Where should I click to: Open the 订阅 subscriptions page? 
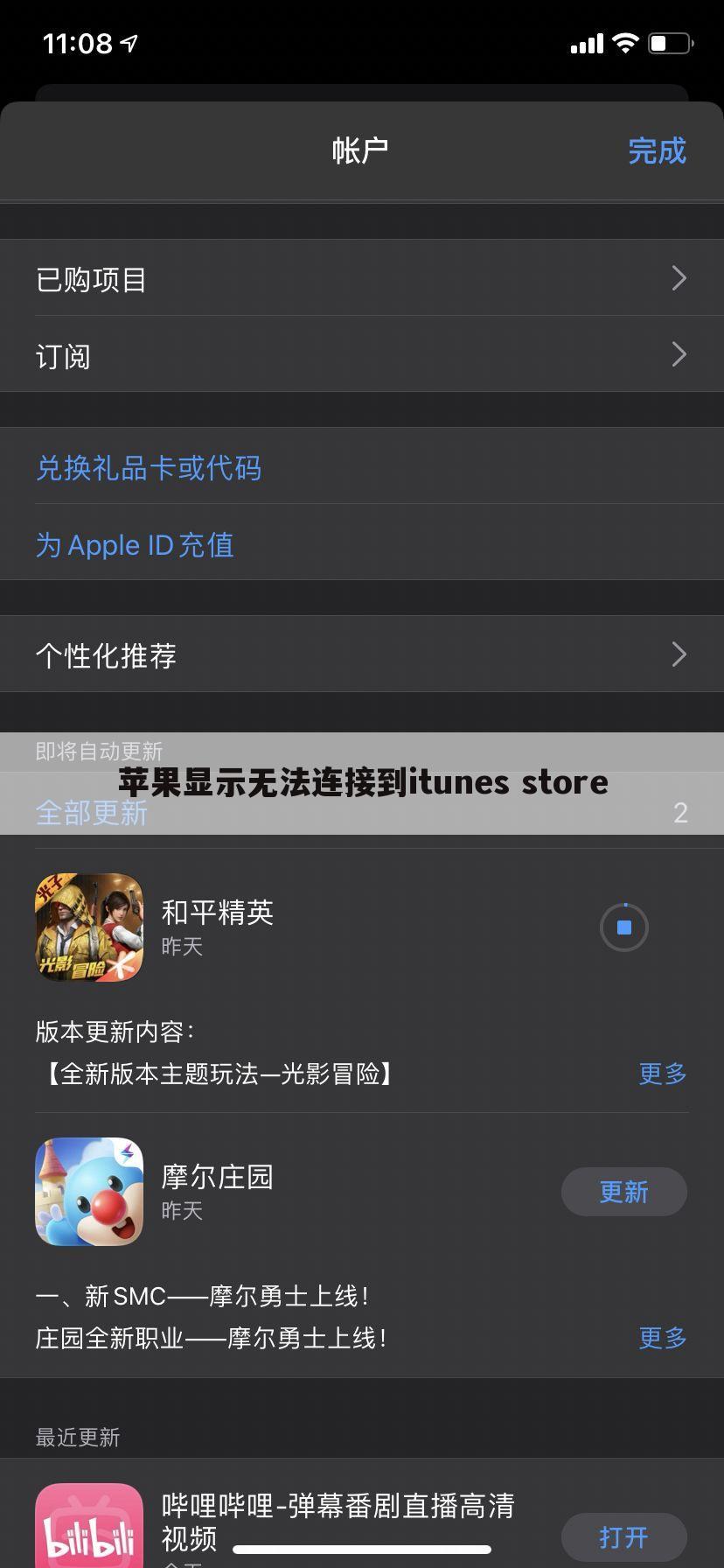[362, 355]
